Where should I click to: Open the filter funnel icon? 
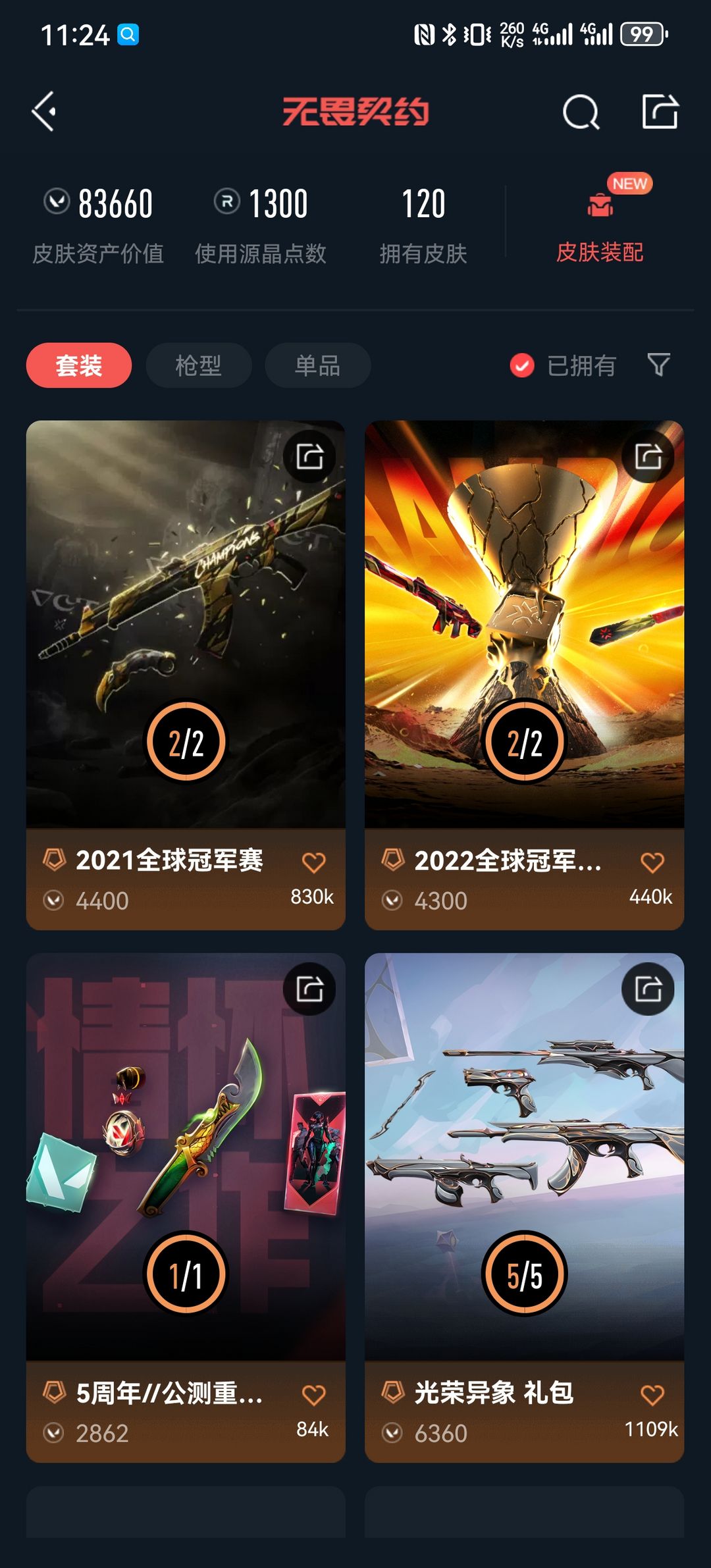tap(660, 366)
